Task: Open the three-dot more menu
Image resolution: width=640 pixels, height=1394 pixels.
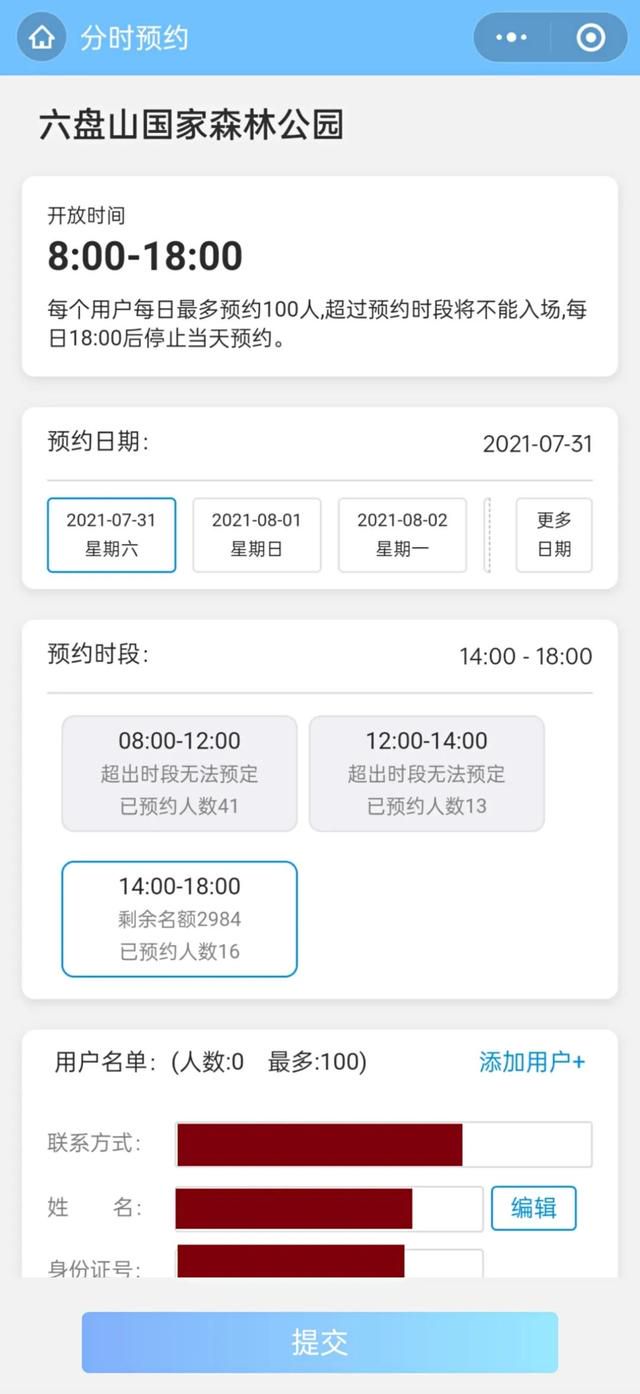Action: coord(511,38)
